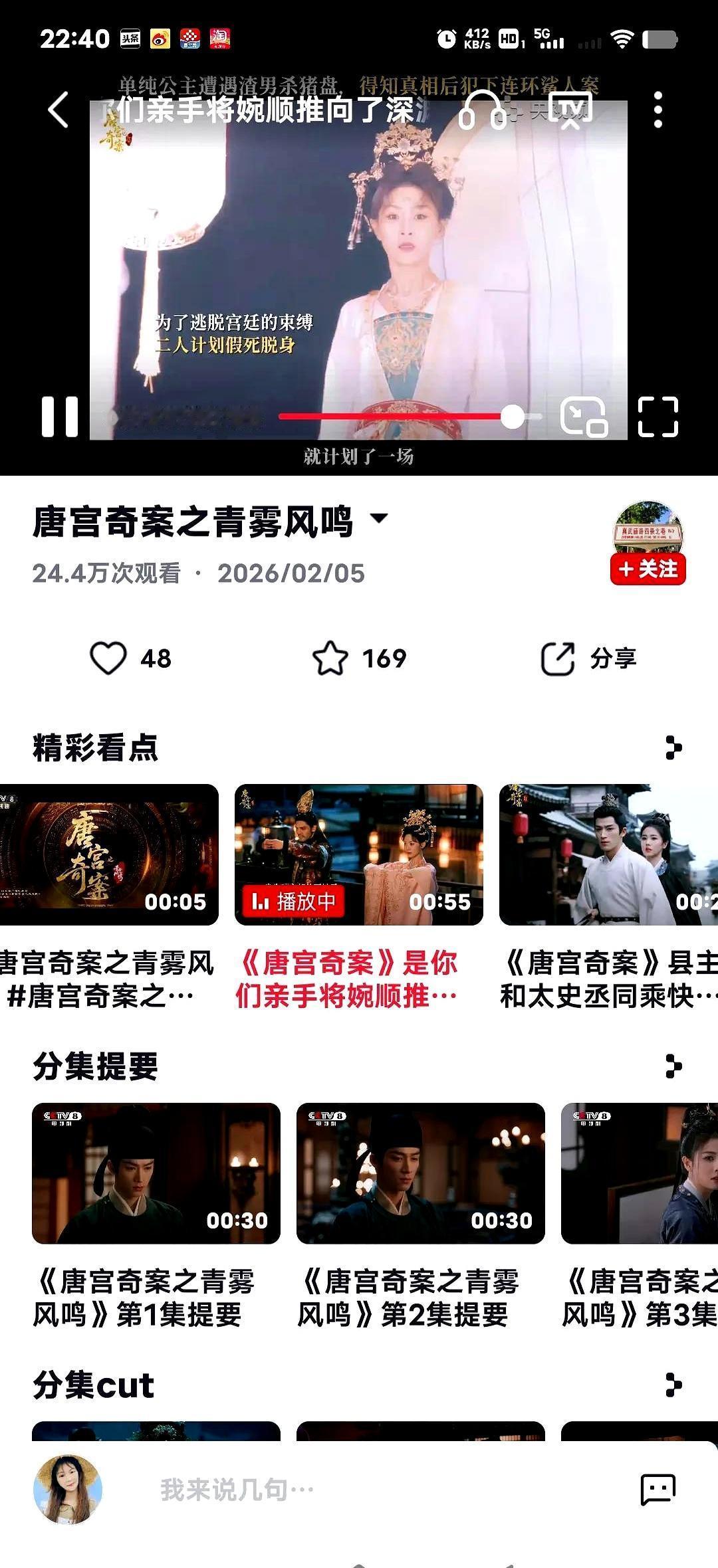
Task: Enter picture-in-picture with the small-screen icon
Action: pos(584,417)
